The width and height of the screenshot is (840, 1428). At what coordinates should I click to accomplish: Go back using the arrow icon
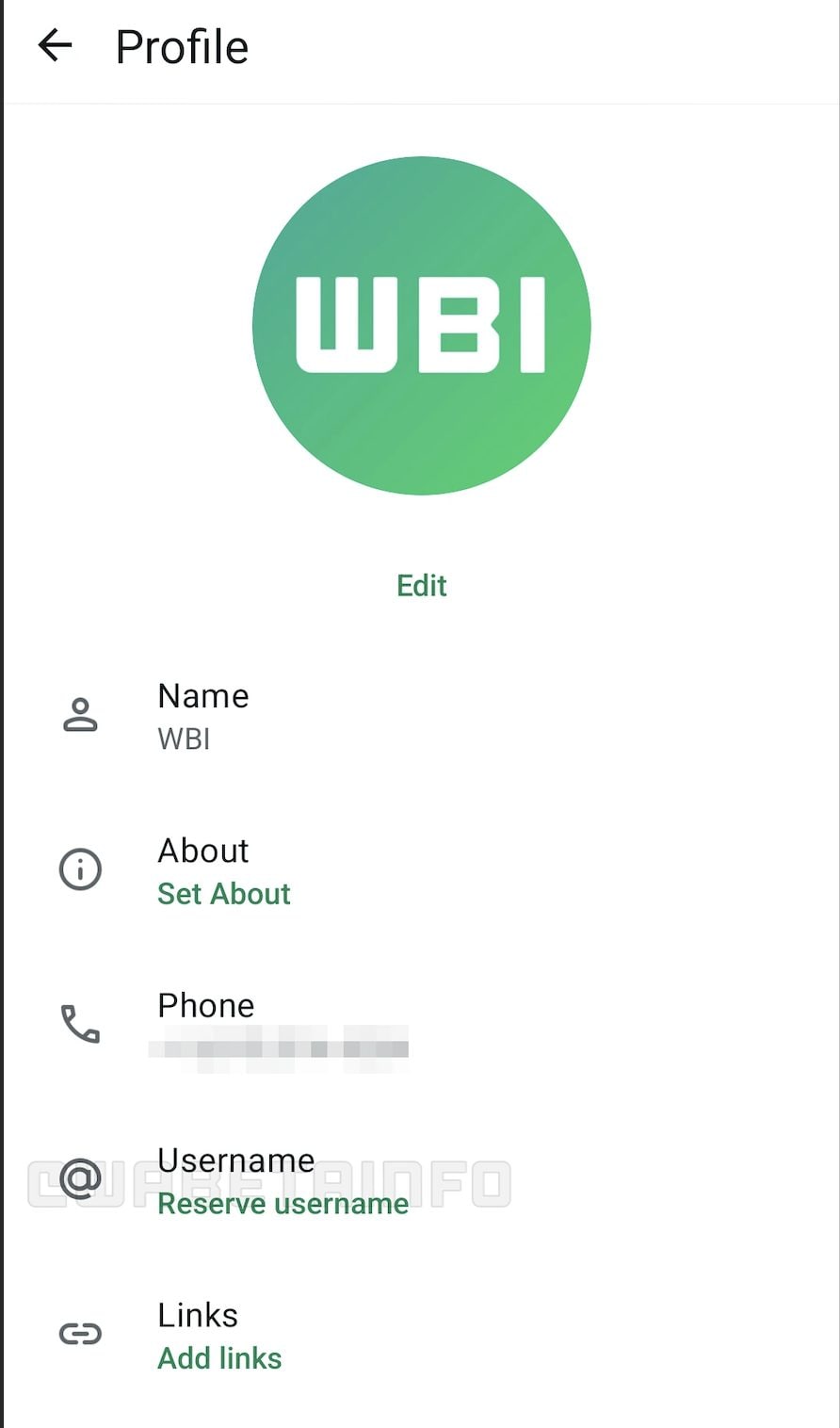point(55,45)
